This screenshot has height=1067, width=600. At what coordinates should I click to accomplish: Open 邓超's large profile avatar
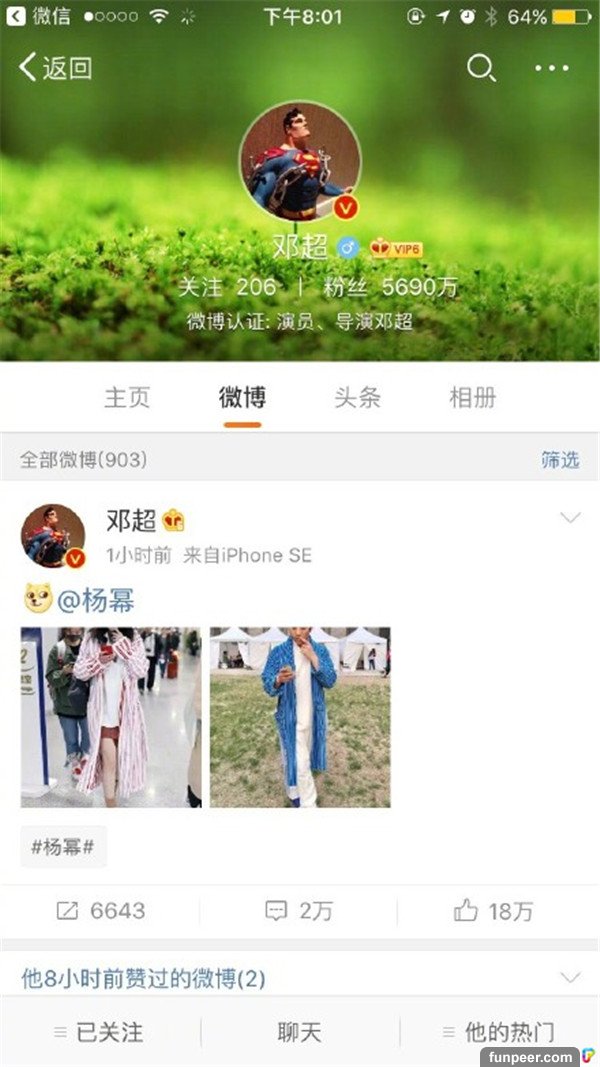(x=299, y=160)
